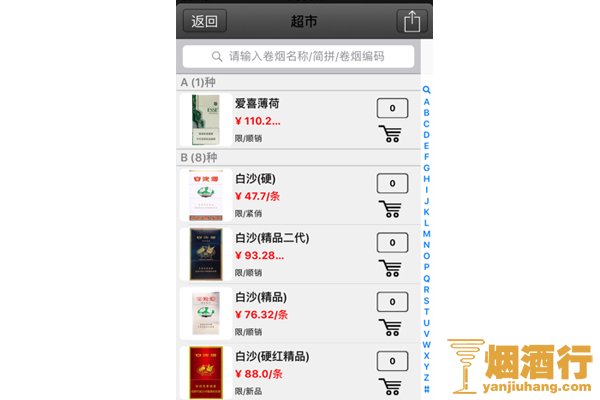Image resolution: width=600 pixels, height=400 pixels.
Task: Add 爱喜薄荷 to the cart
Action: (391, 135)
